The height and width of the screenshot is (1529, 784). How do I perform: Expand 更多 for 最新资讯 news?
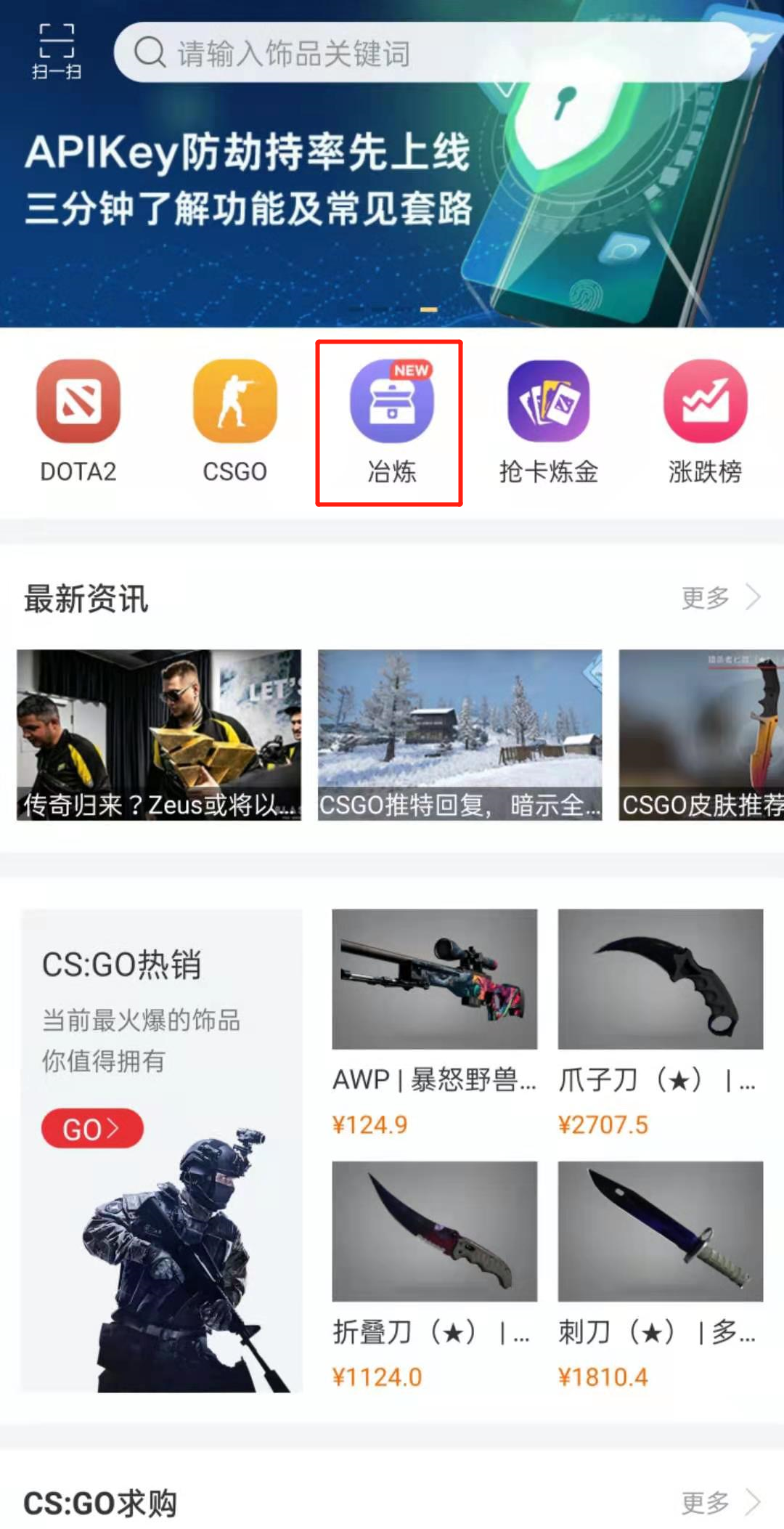[705, 597]
